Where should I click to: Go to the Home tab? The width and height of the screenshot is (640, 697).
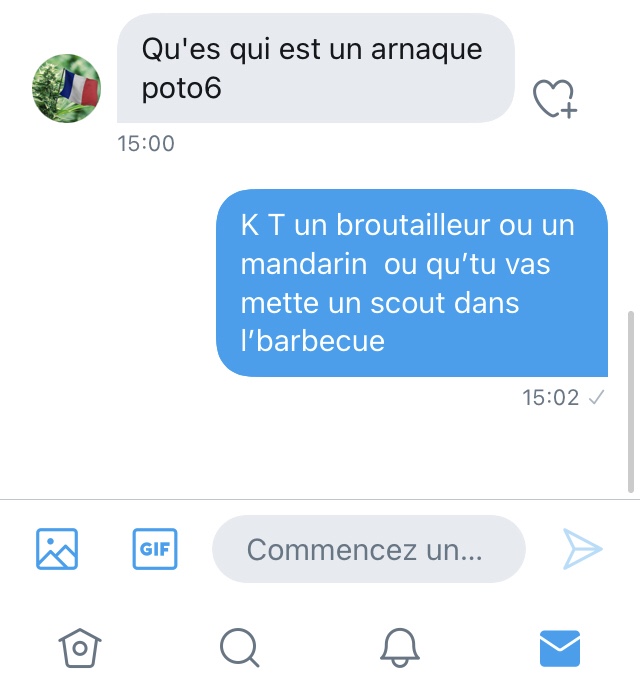pos(80,648)
